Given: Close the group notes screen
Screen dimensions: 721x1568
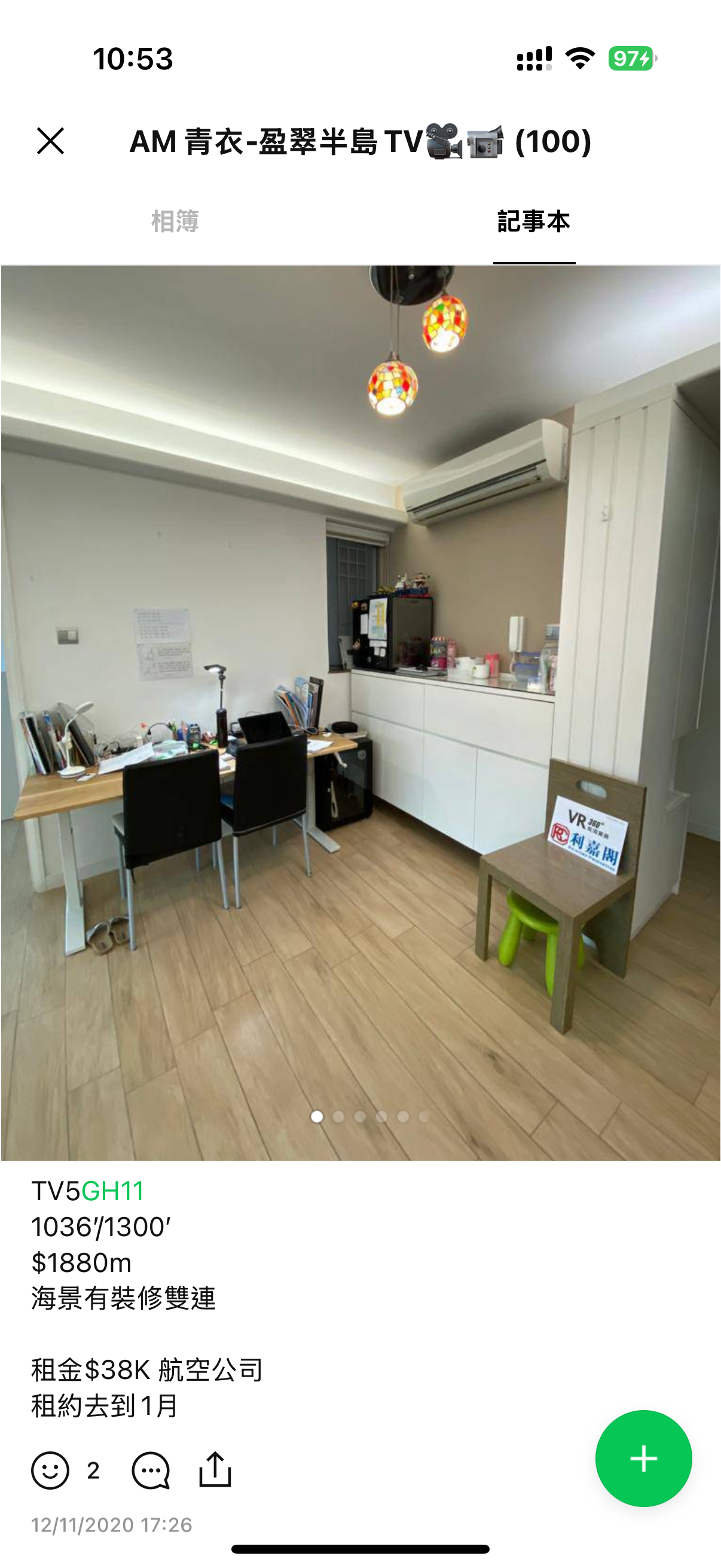Looking at the screenshot, I should [50, 141].
